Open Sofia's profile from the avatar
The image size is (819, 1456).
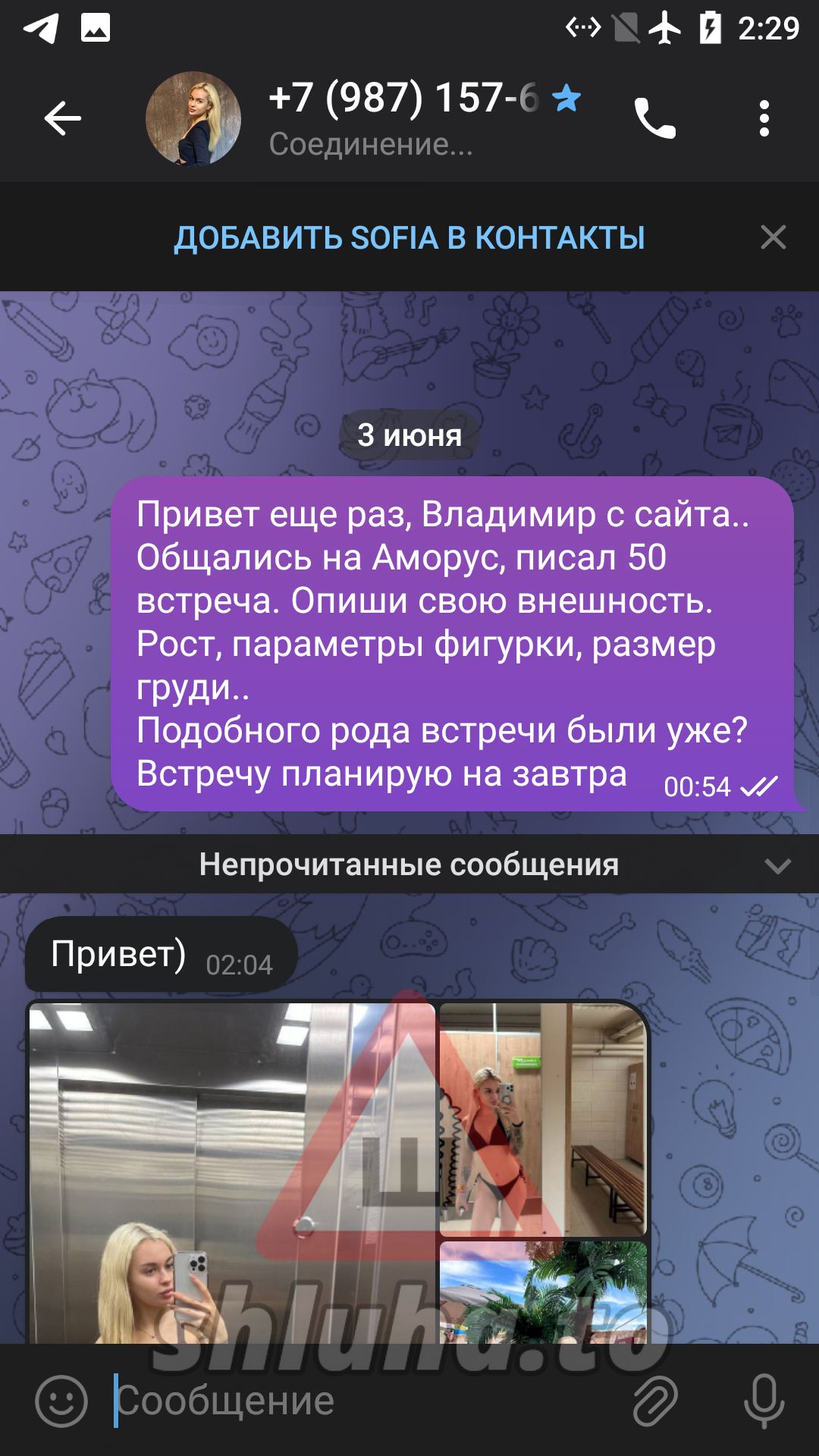pyautogui.click(x=193, y=119)
